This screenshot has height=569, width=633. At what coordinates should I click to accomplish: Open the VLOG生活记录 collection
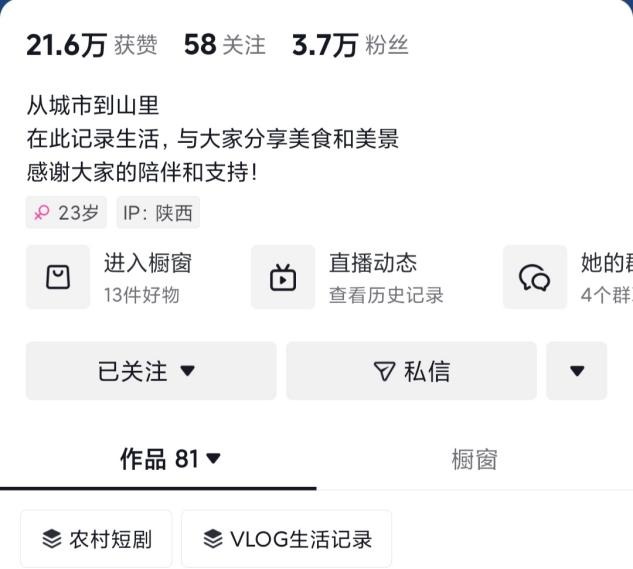pos(286,539)
